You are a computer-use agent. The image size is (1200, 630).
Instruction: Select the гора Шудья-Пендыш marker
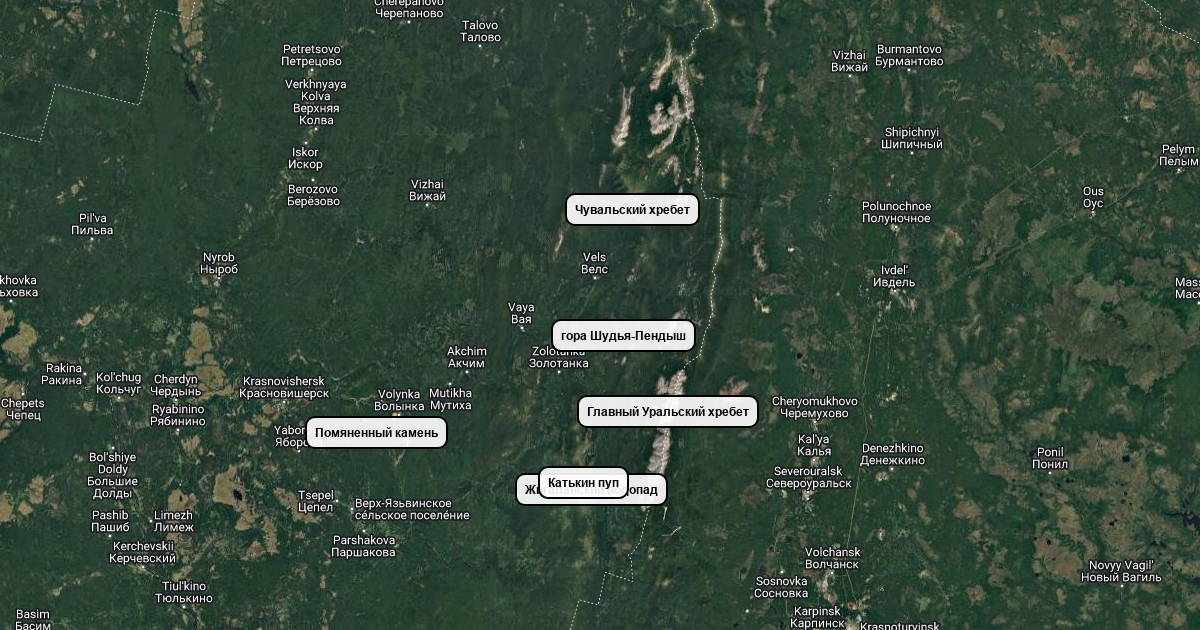[623, 336]
